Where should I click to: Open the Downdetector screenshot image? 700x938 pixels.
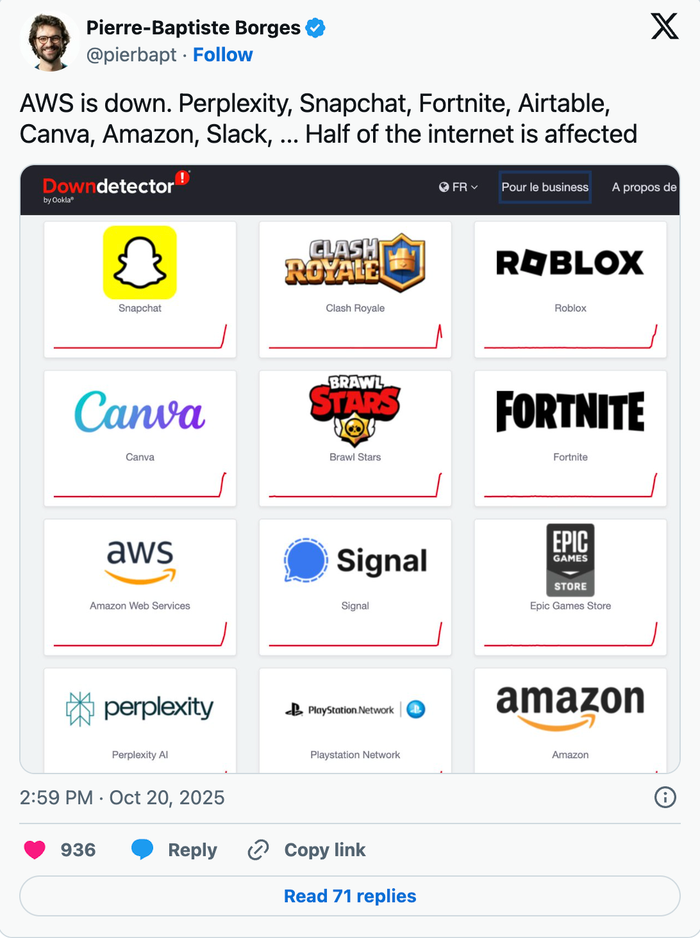tap(350, 470)
